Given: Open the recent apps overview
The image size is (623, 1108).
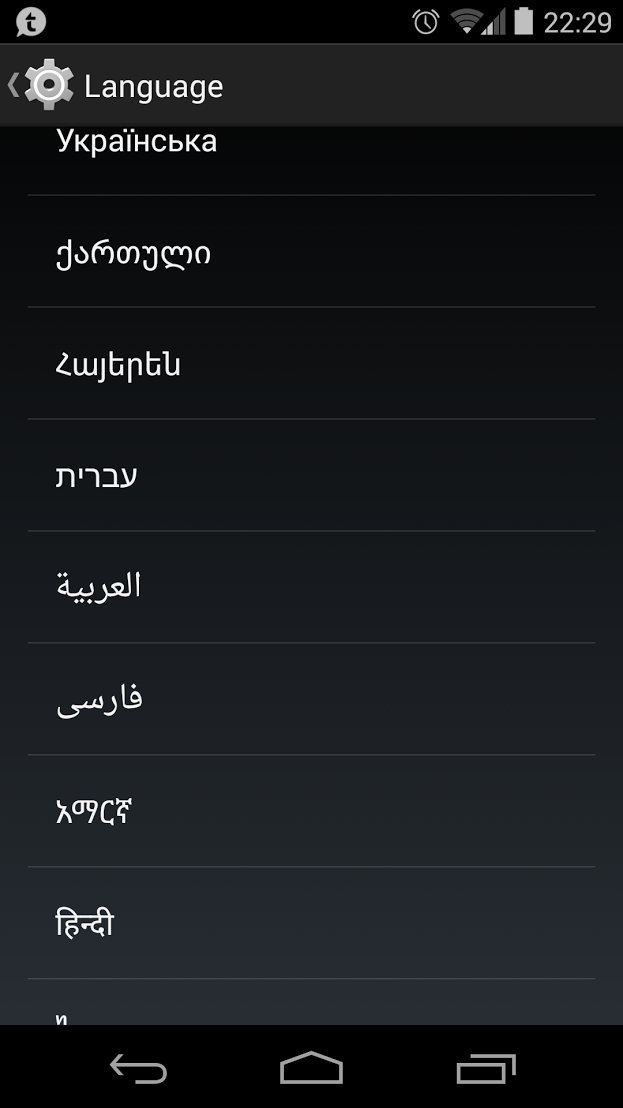Looking at the screenshot, I should coord(486,1068).
